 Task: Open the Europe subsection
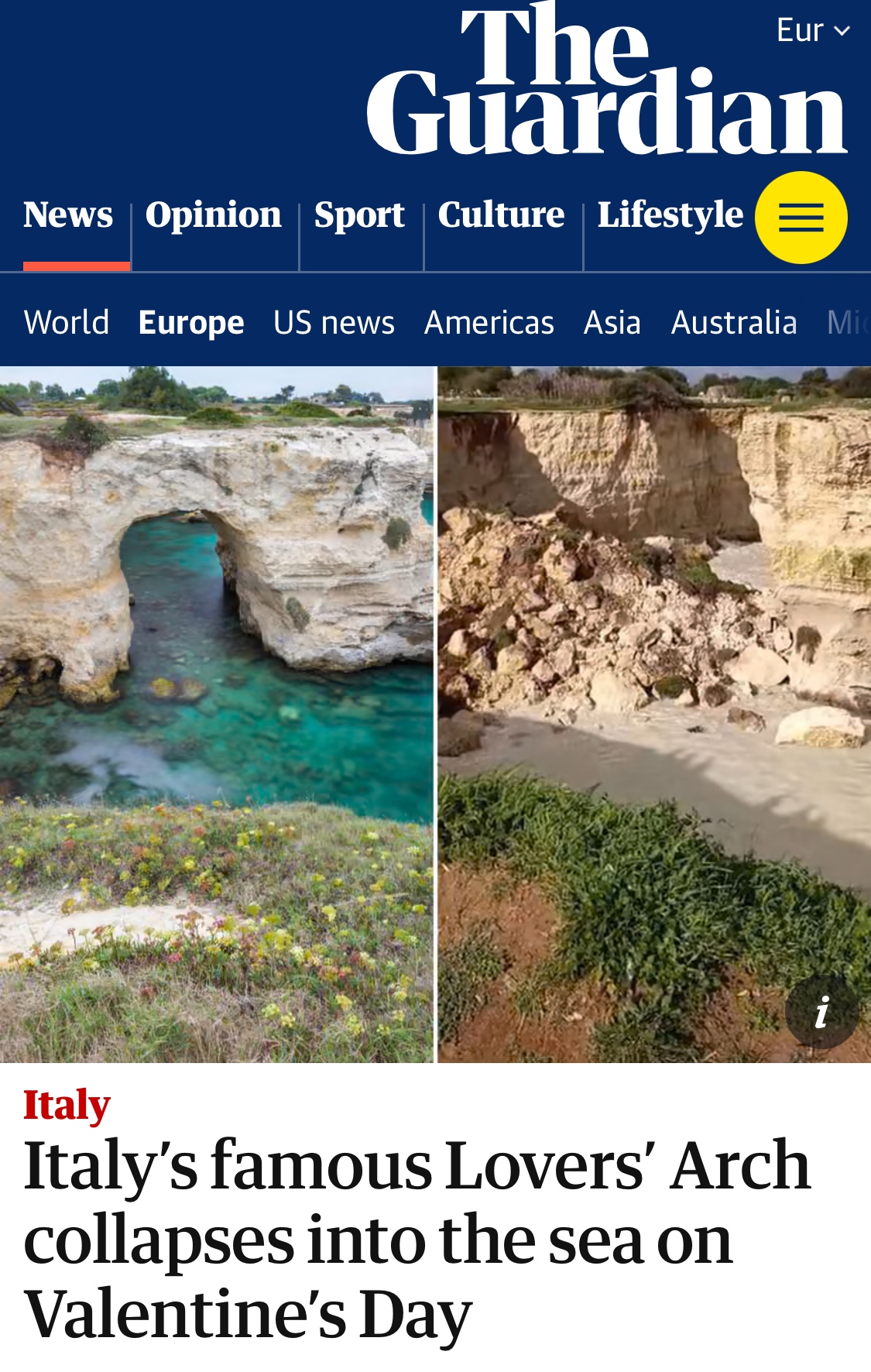tap(191, 322)
